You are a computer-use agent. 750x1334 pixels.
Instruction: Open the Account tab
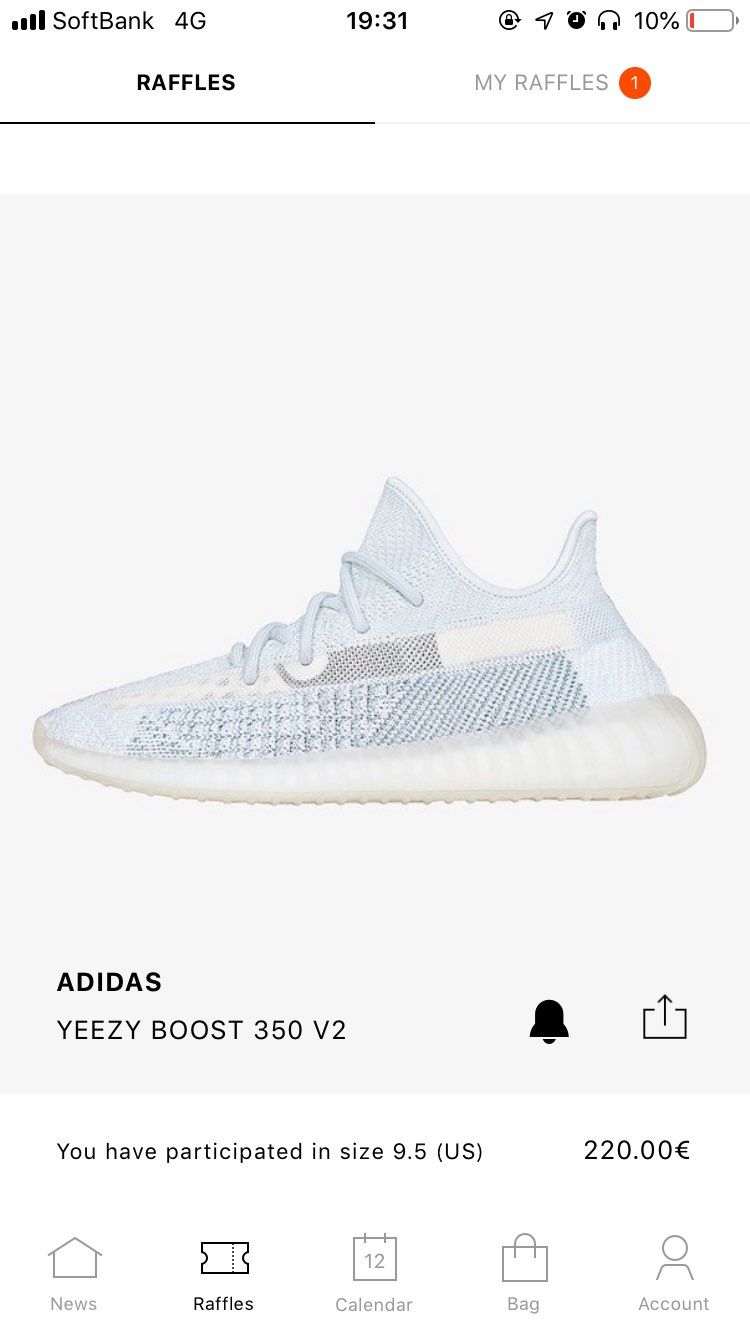coord(674,1274)
